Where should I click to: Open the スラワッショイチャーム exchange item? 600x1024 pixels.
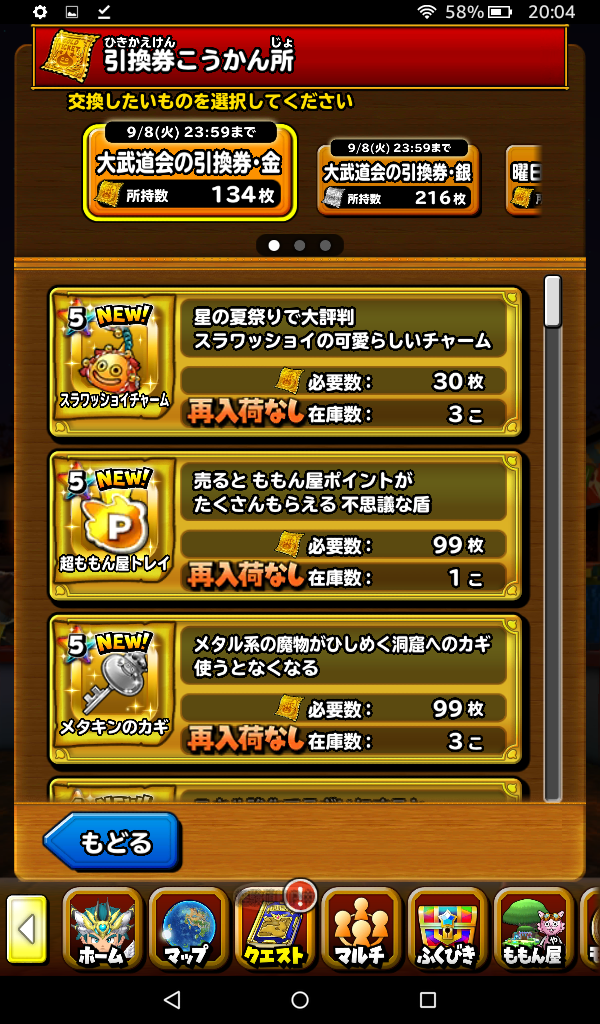tap(285, 363)
